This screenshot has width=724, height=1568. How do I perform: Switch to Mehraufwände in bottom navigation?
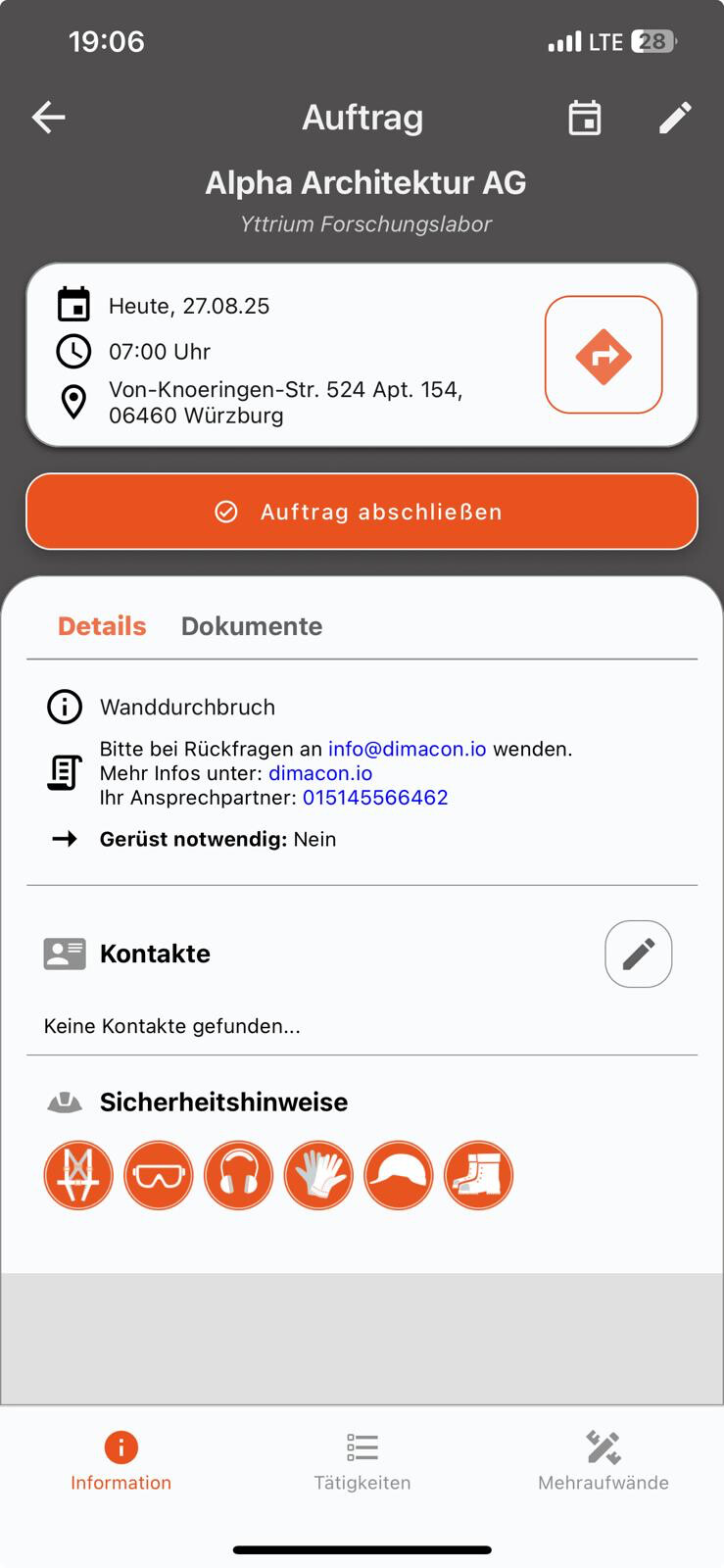[x=603, y=1460]
